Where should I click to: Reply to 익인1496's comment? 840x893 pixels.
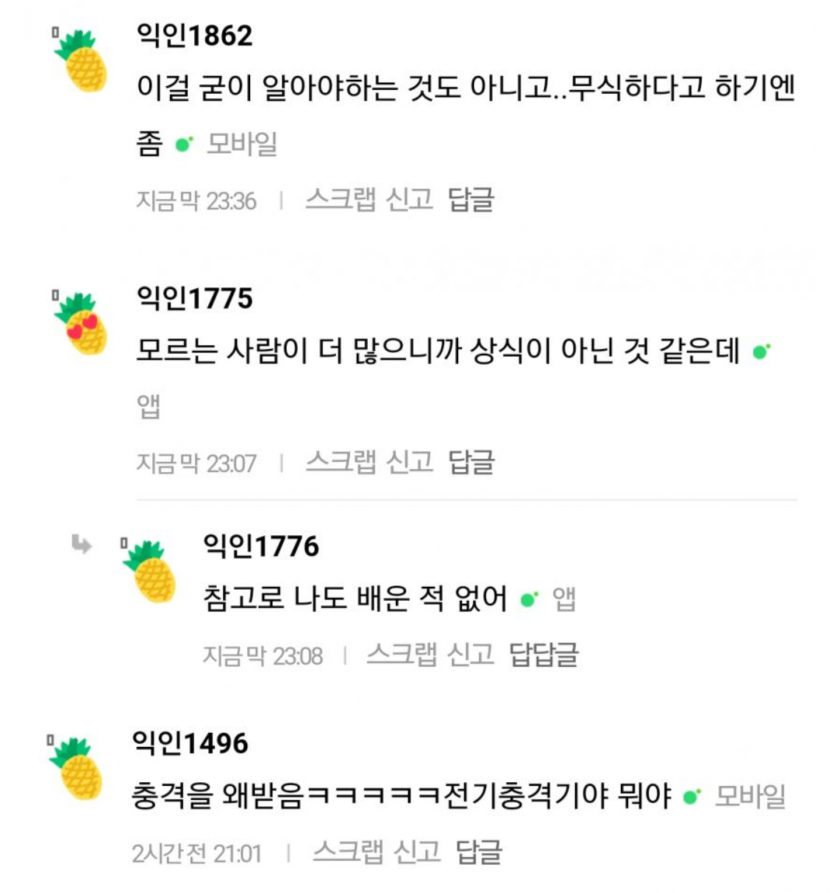click(478, 852)
